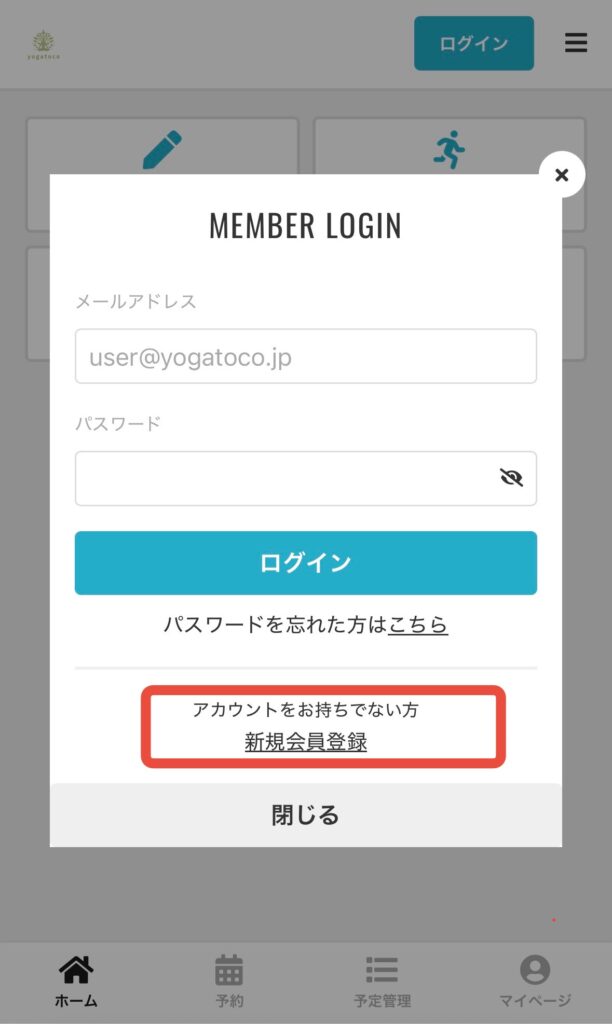Open the forgot password こちら link
The height and width of the screenshot is (1024, 612).
(x=418, y=625)
